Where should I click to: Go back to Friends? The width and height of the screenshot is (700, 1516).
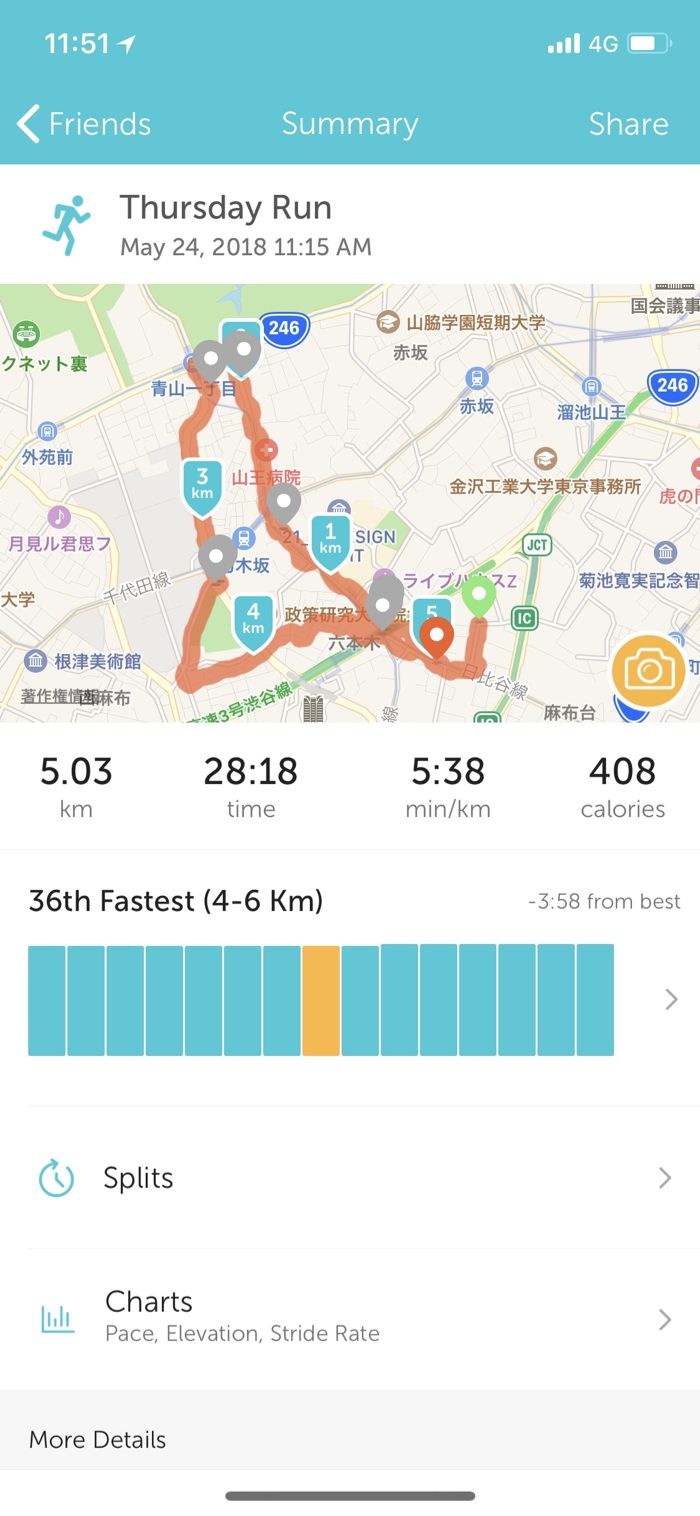pyautogui.click(x=84, y=124)
